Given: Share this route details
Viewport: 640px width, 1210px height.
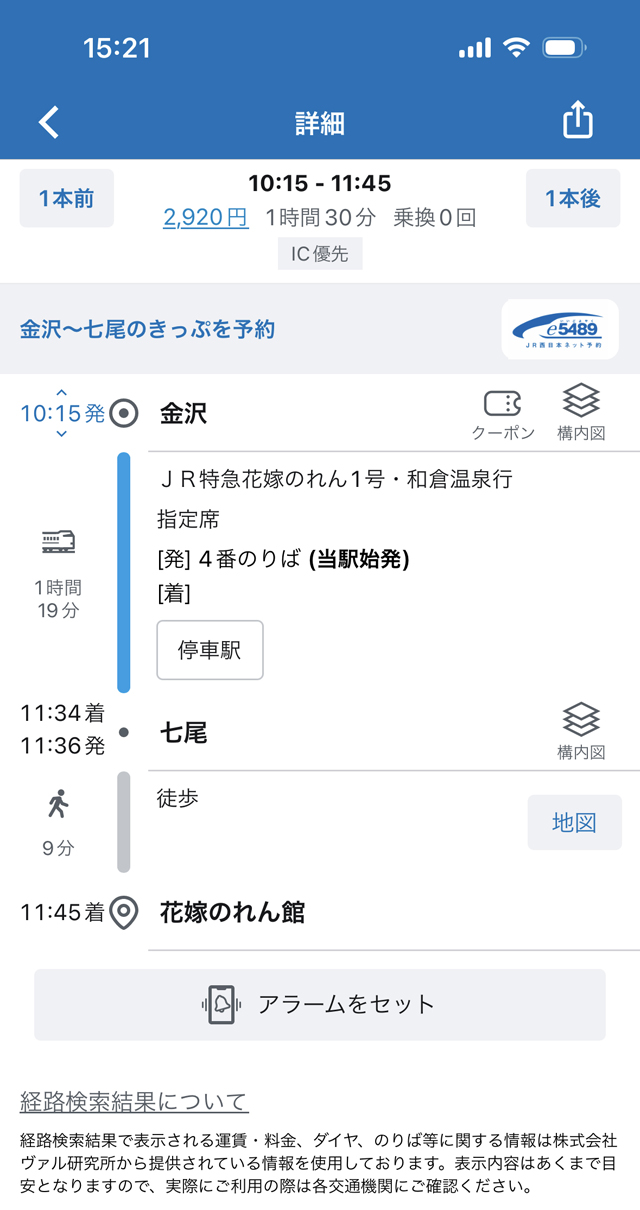Looking at the screenshot, I should coord(577,122).
